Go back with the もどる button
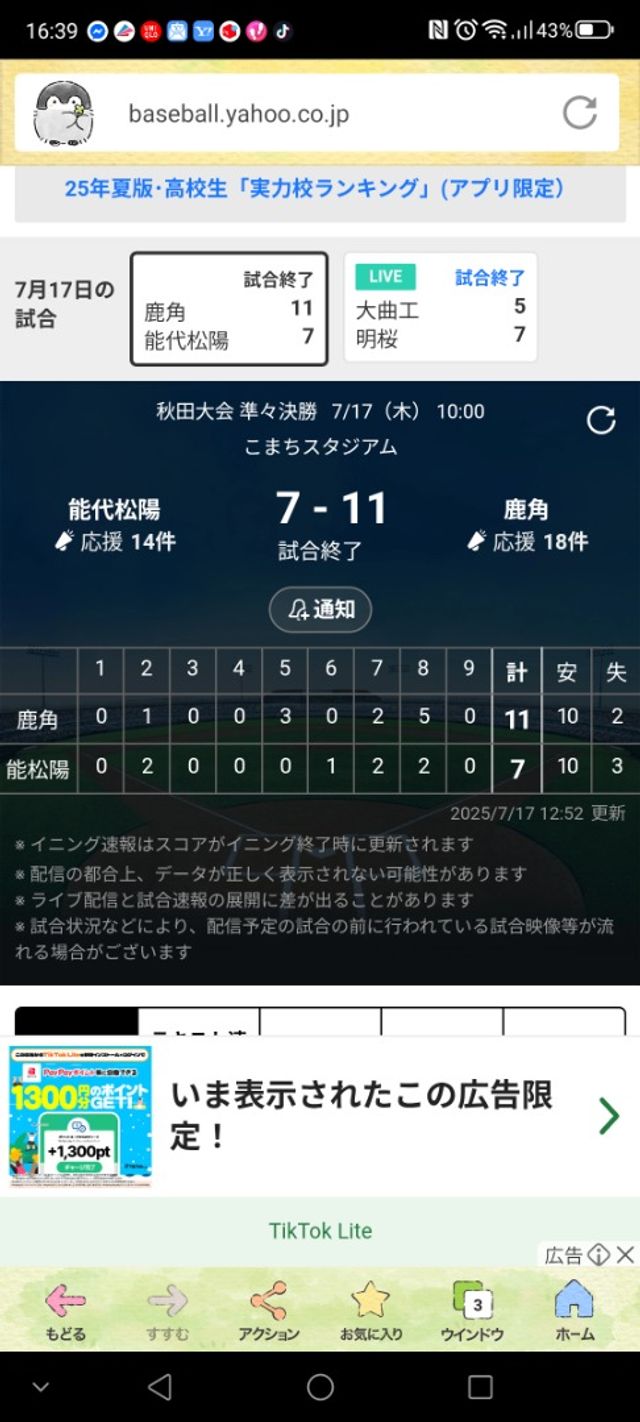The height and width of the screenshot is (1422, 640). pyautogui.click(x=66, y=1310)
